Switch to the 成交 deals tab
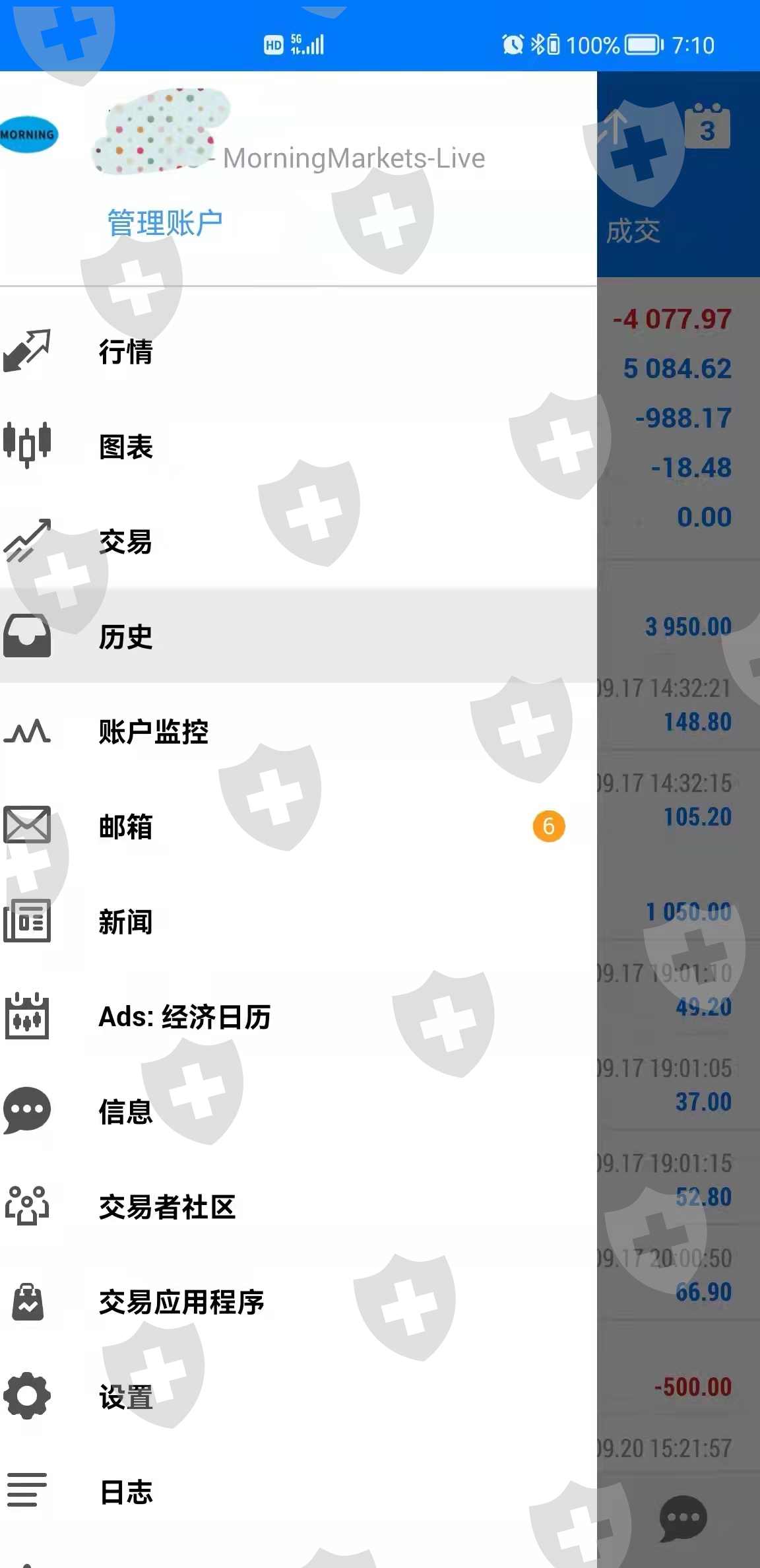The height and width of the screenshot is (1568, 760). (633, 231)
